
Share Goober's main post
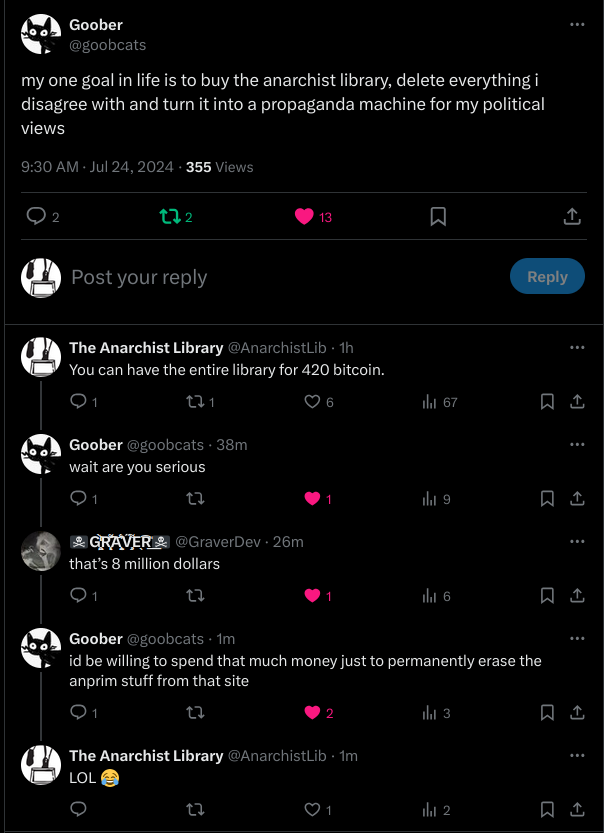[572, 216]
